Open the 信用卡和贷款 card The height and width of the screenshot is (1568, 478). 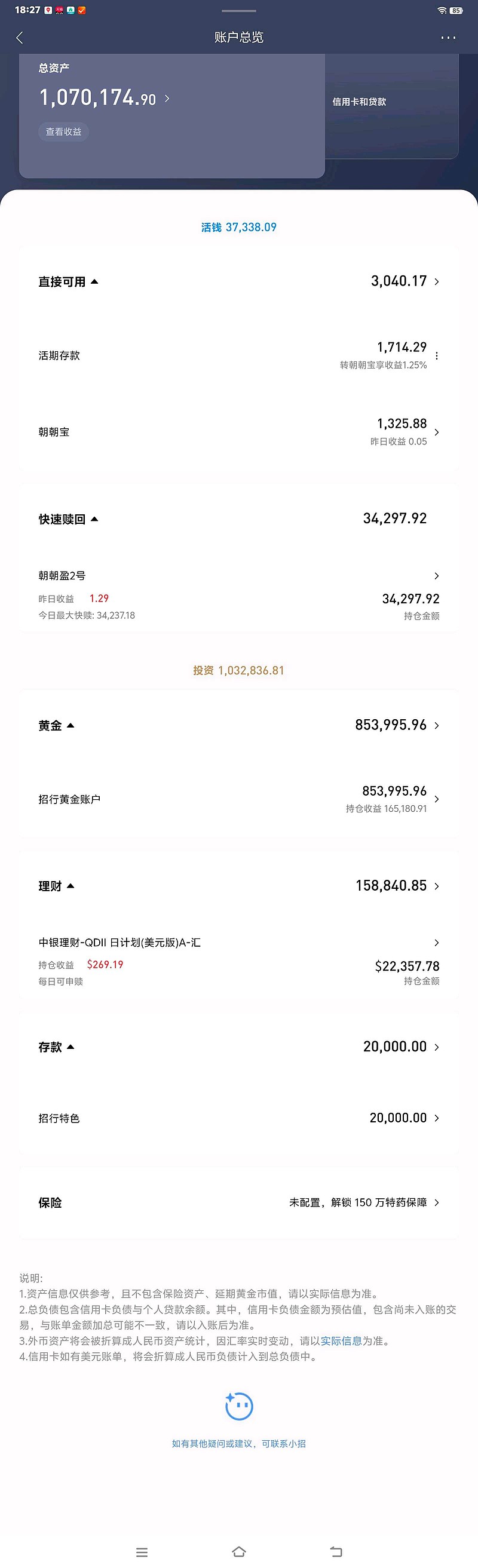[x=391, y=102]
